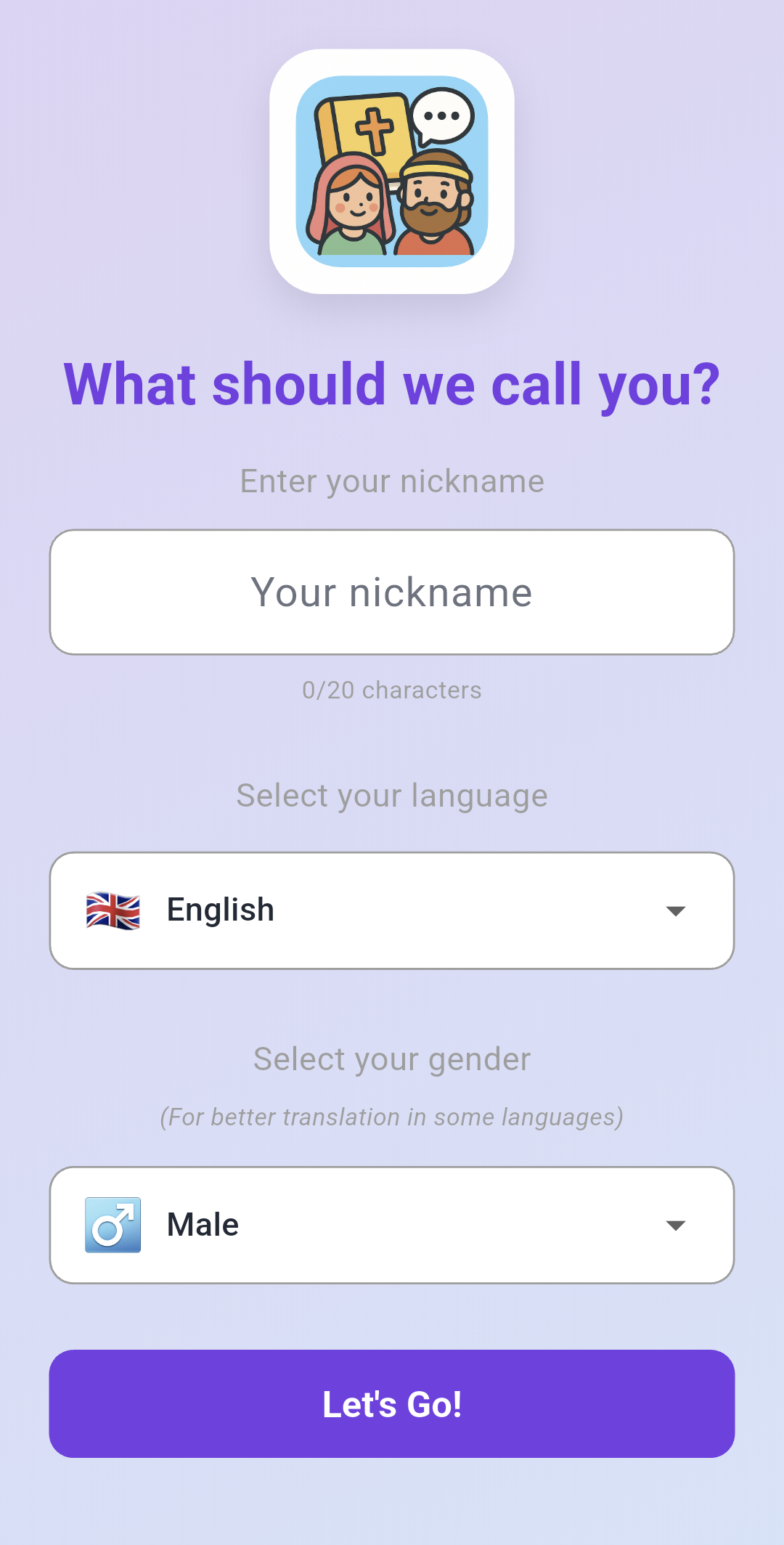Screen dimensions: 784x1545
Task: Click the chevron next to Male
Action: click(676, 1224)
